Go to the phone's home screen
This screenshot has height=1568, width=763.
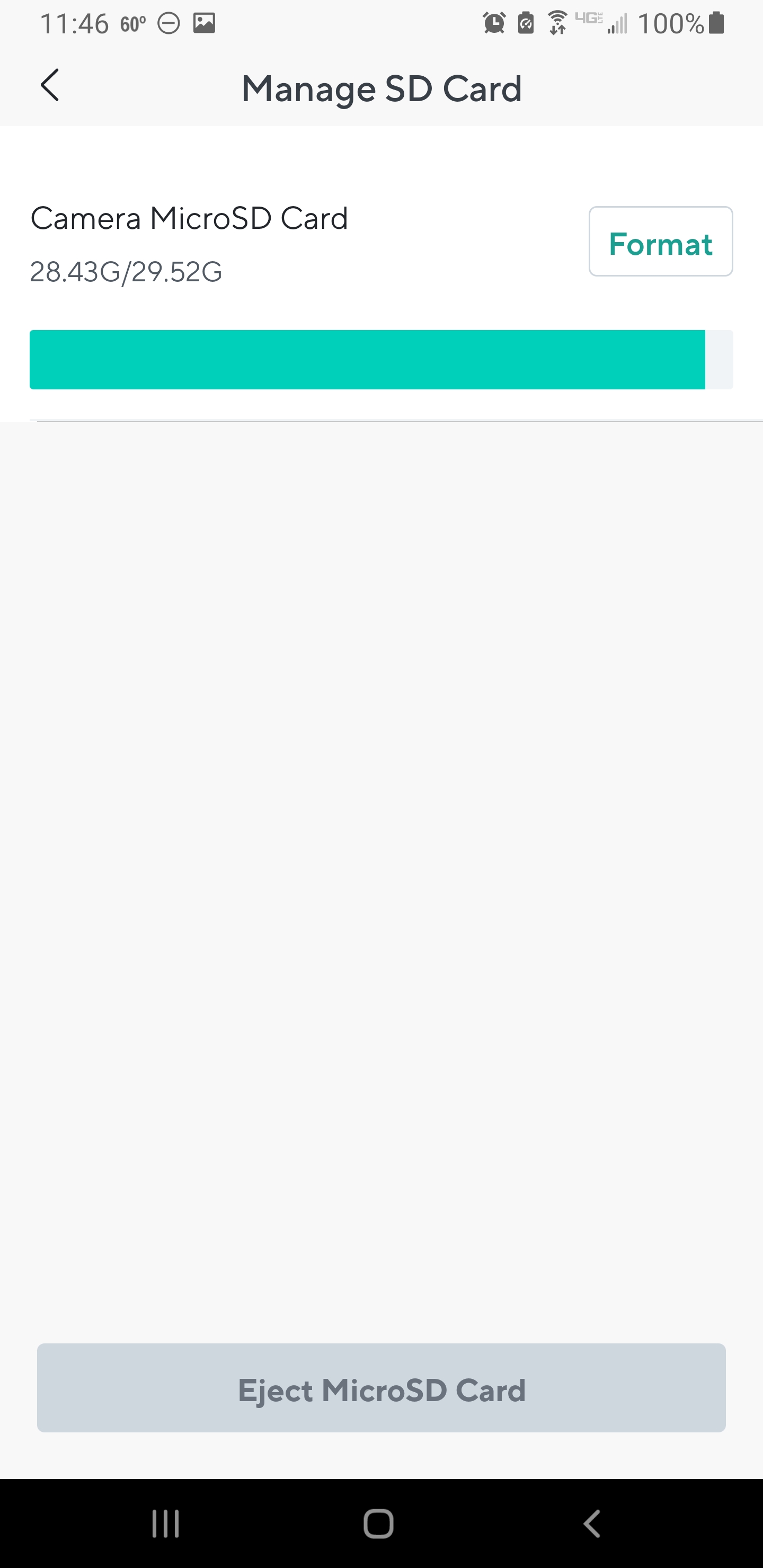pos(378,1524)
